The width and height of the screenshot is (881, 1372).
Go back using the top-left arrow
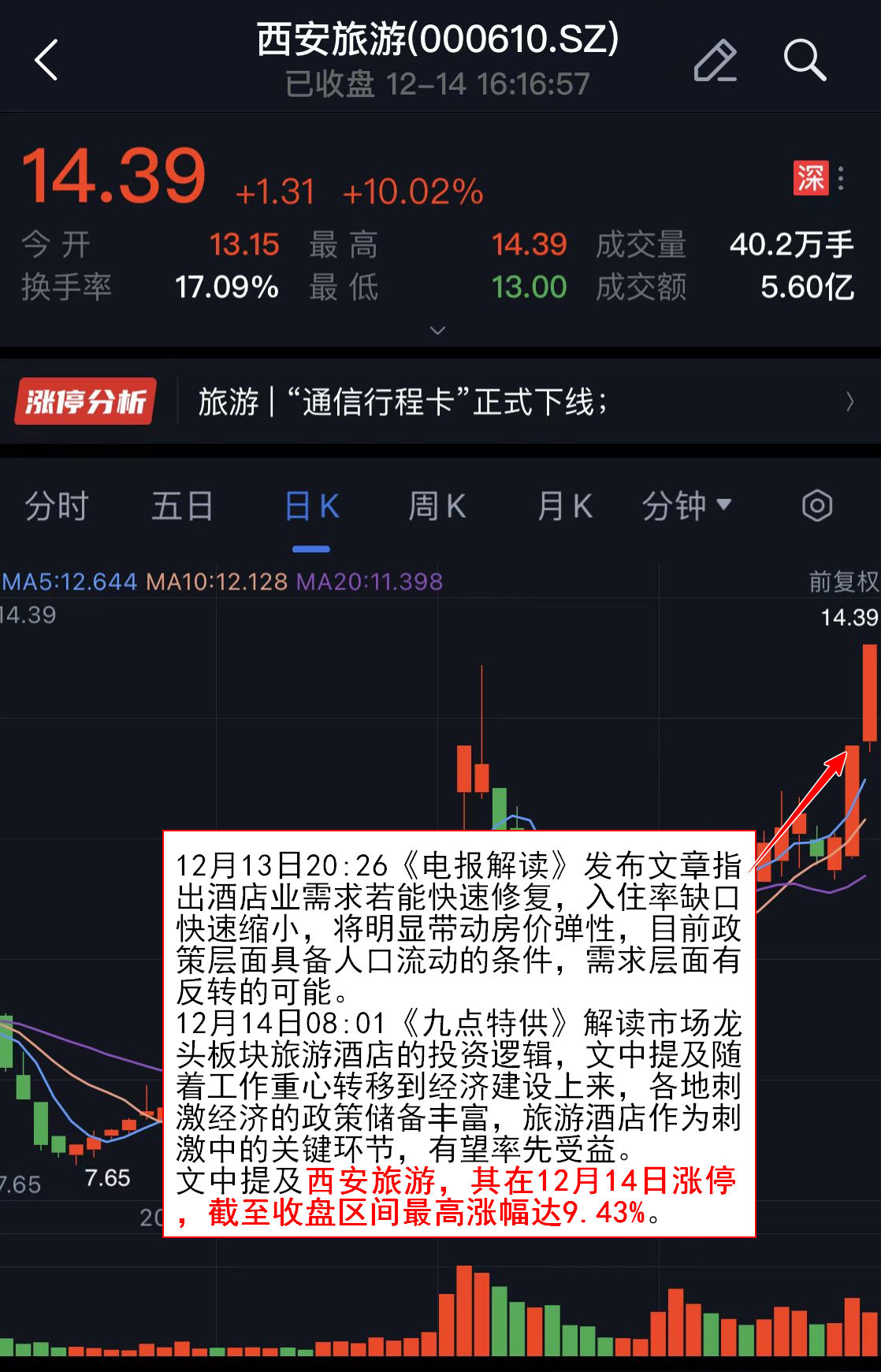coord(47,60)
